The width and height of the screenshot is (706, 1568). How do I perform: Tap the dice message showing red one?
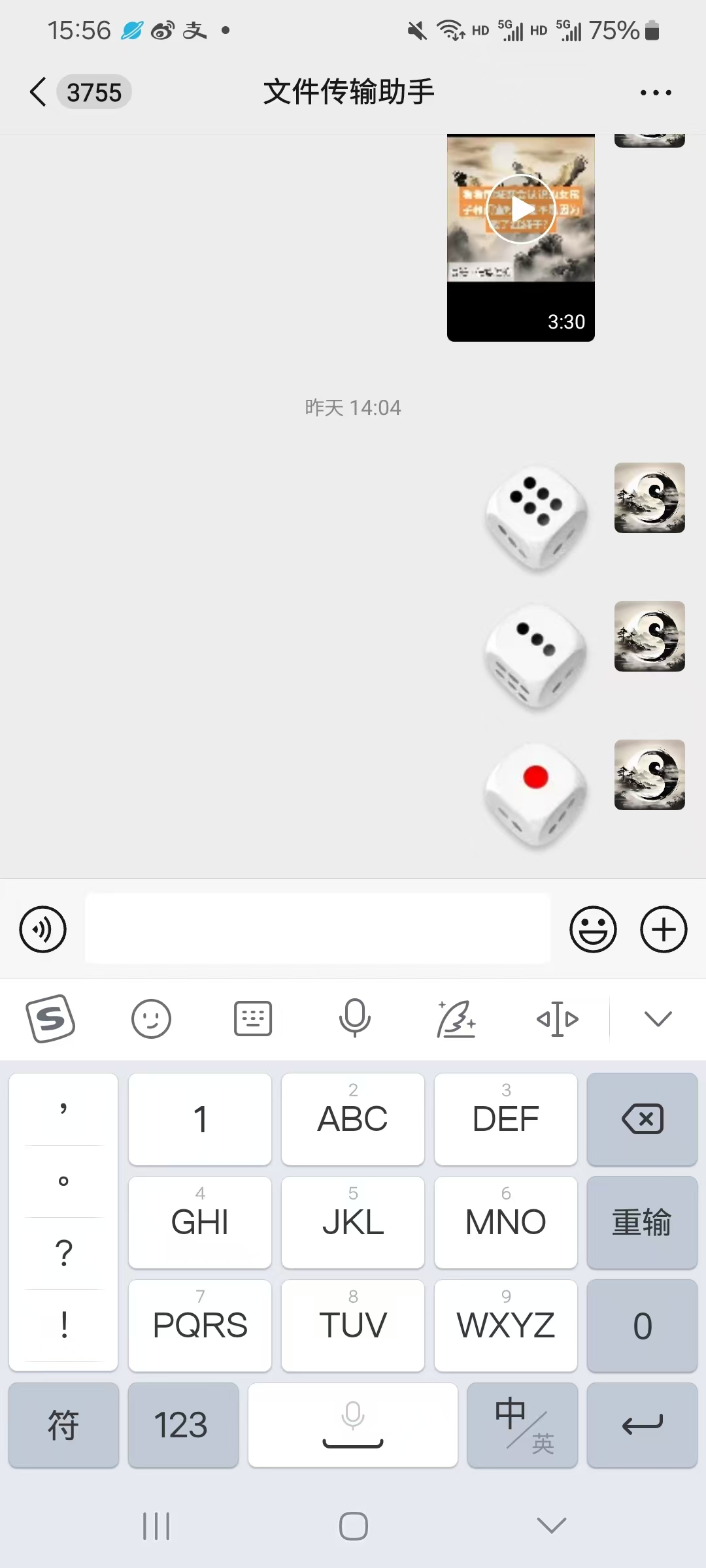coord(536,794)
